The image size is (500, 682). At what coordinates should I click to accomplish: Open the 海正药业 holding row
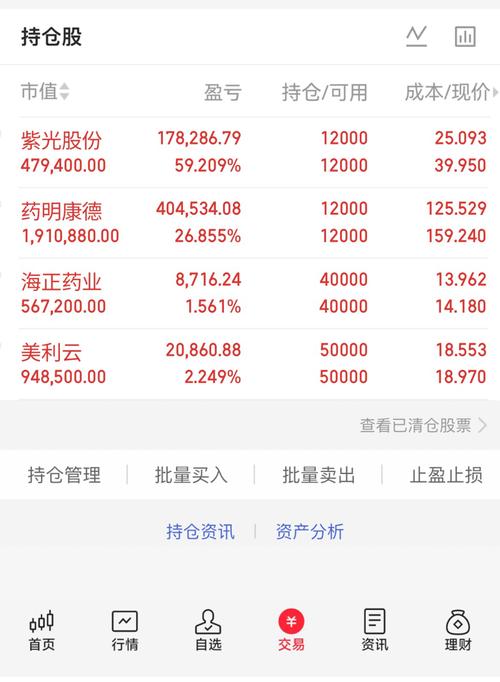click(x=253, y=293)
